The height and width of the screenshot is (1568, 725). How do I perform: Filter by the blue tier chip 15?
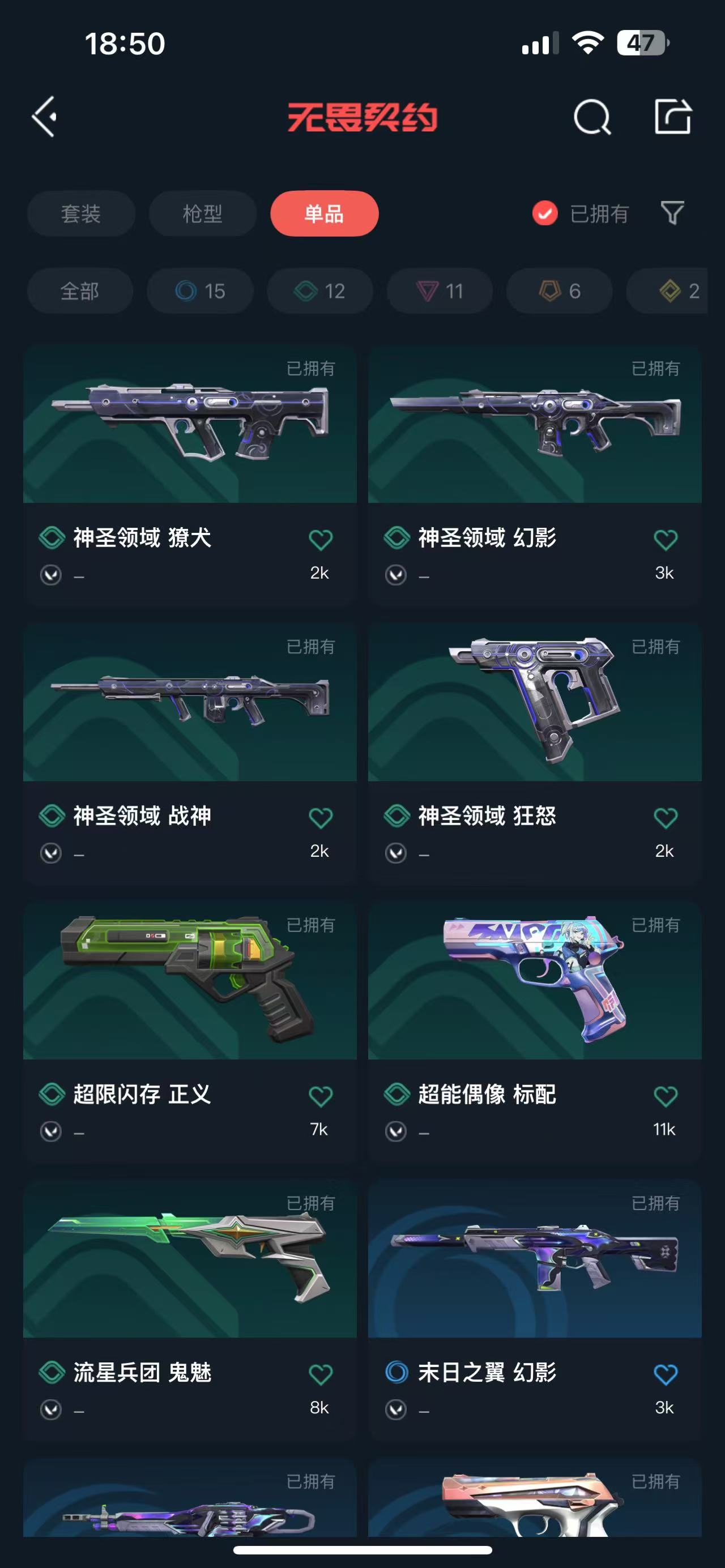201,291
